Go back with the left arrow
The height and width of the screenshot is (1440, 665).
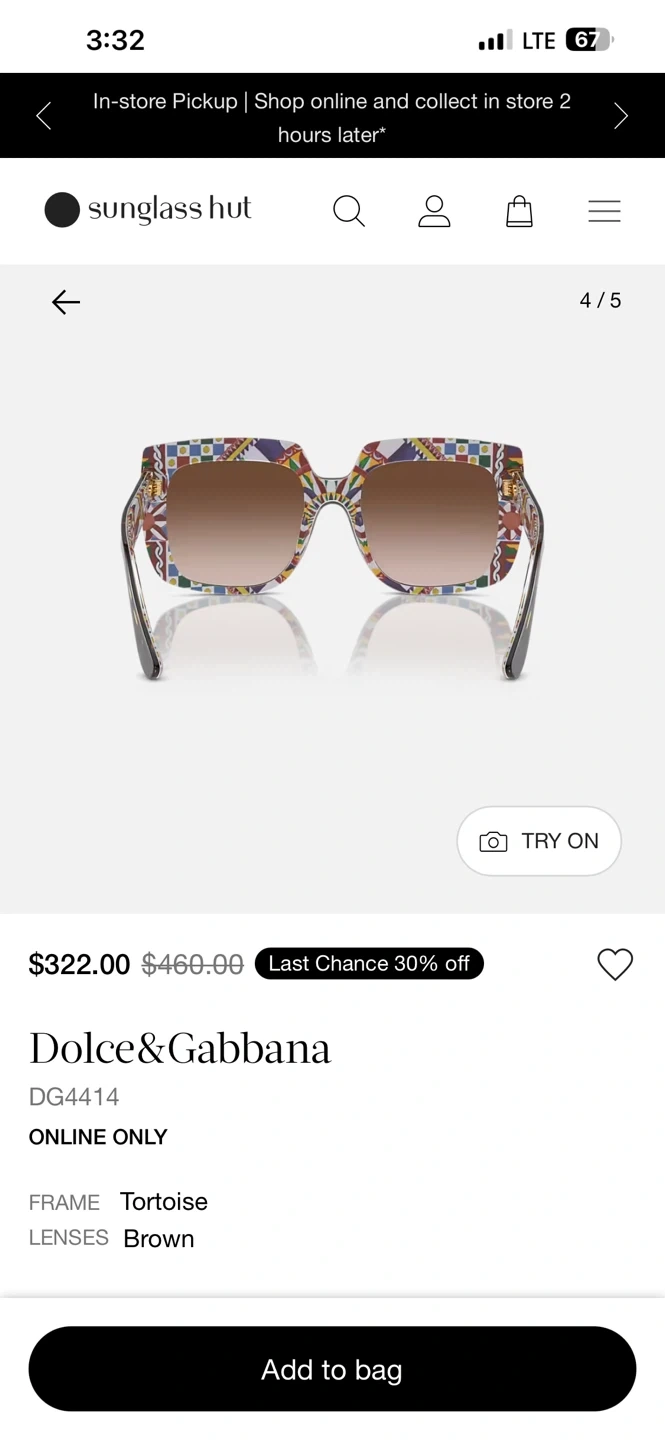tap(66, 302)
